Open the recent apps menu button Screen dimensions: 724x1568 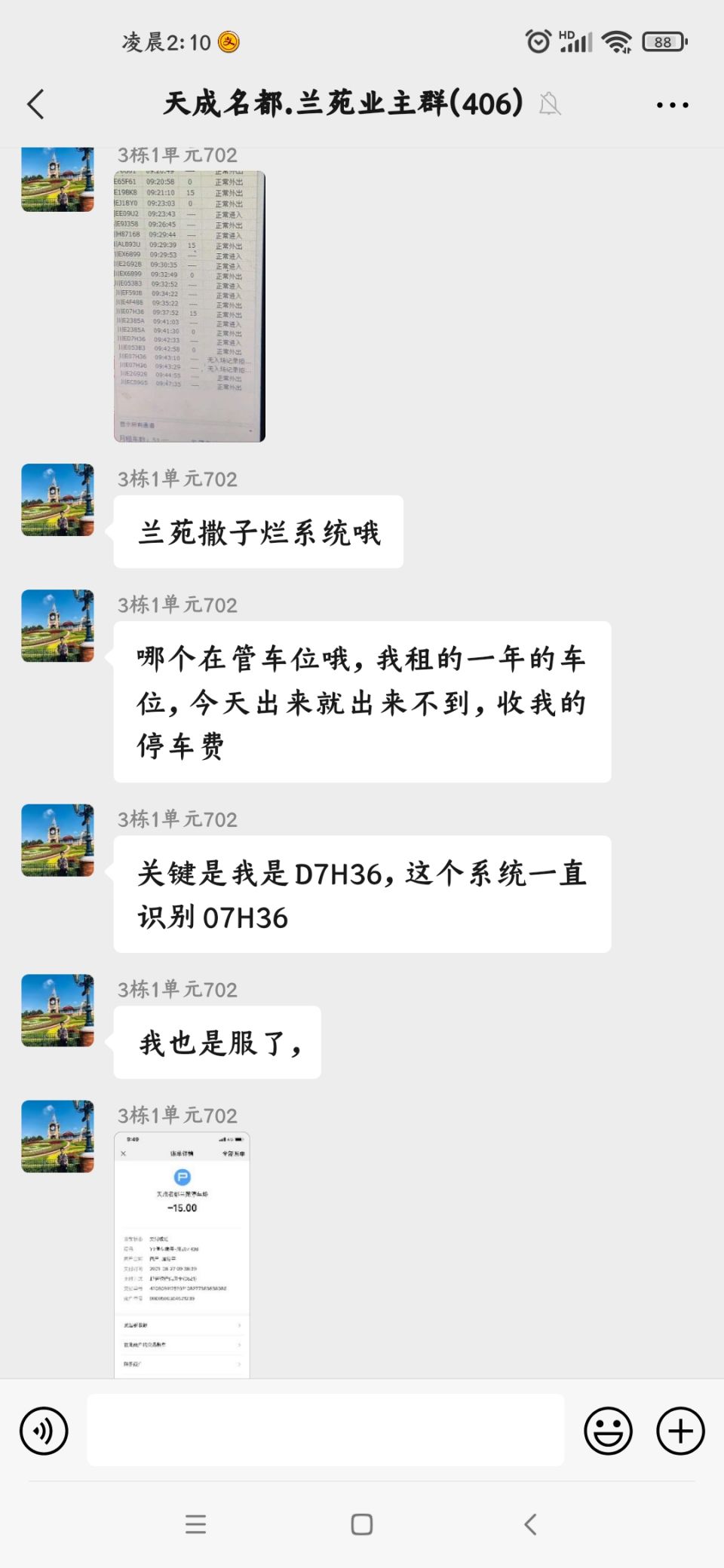[x=195, y=1524]
